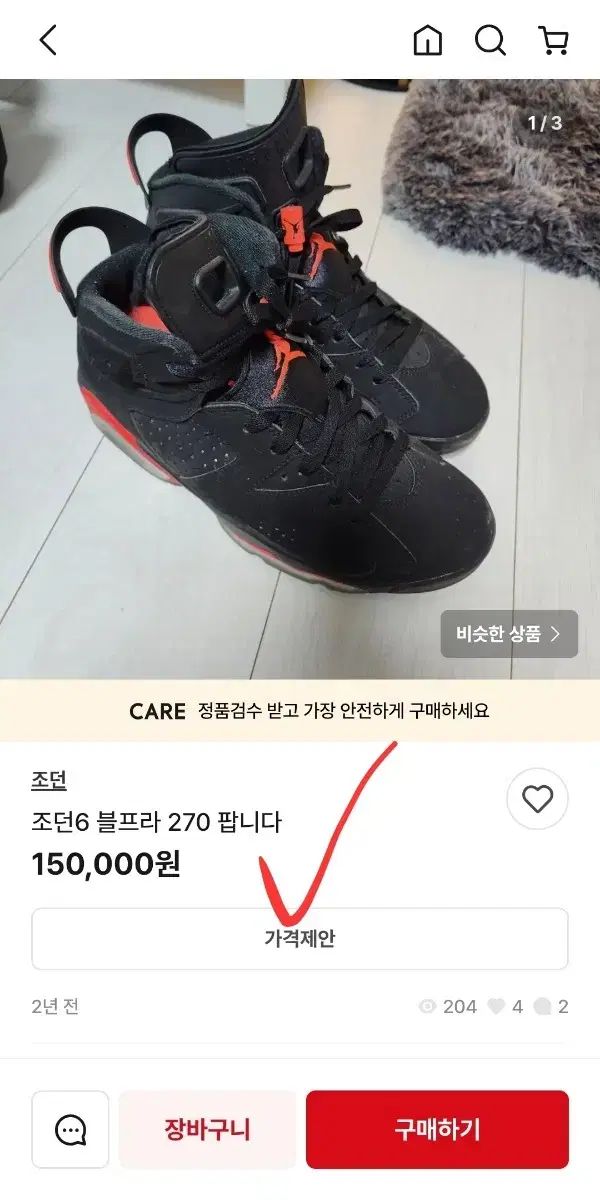Open the shopping cart icon
The image size is (600, 1200).
[x=553, y=40]
